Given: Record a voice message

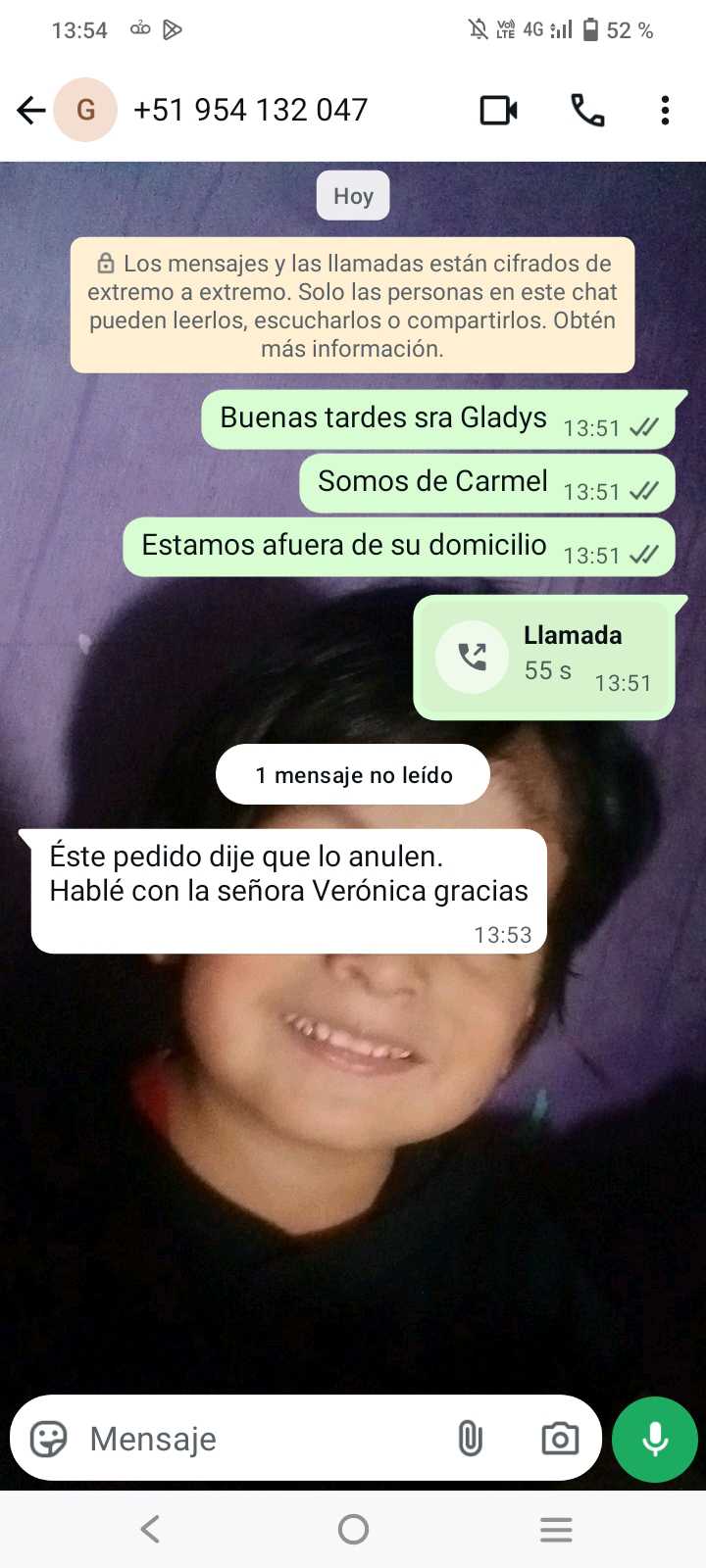Looking at the screenshot, I should coord(654,1439).
